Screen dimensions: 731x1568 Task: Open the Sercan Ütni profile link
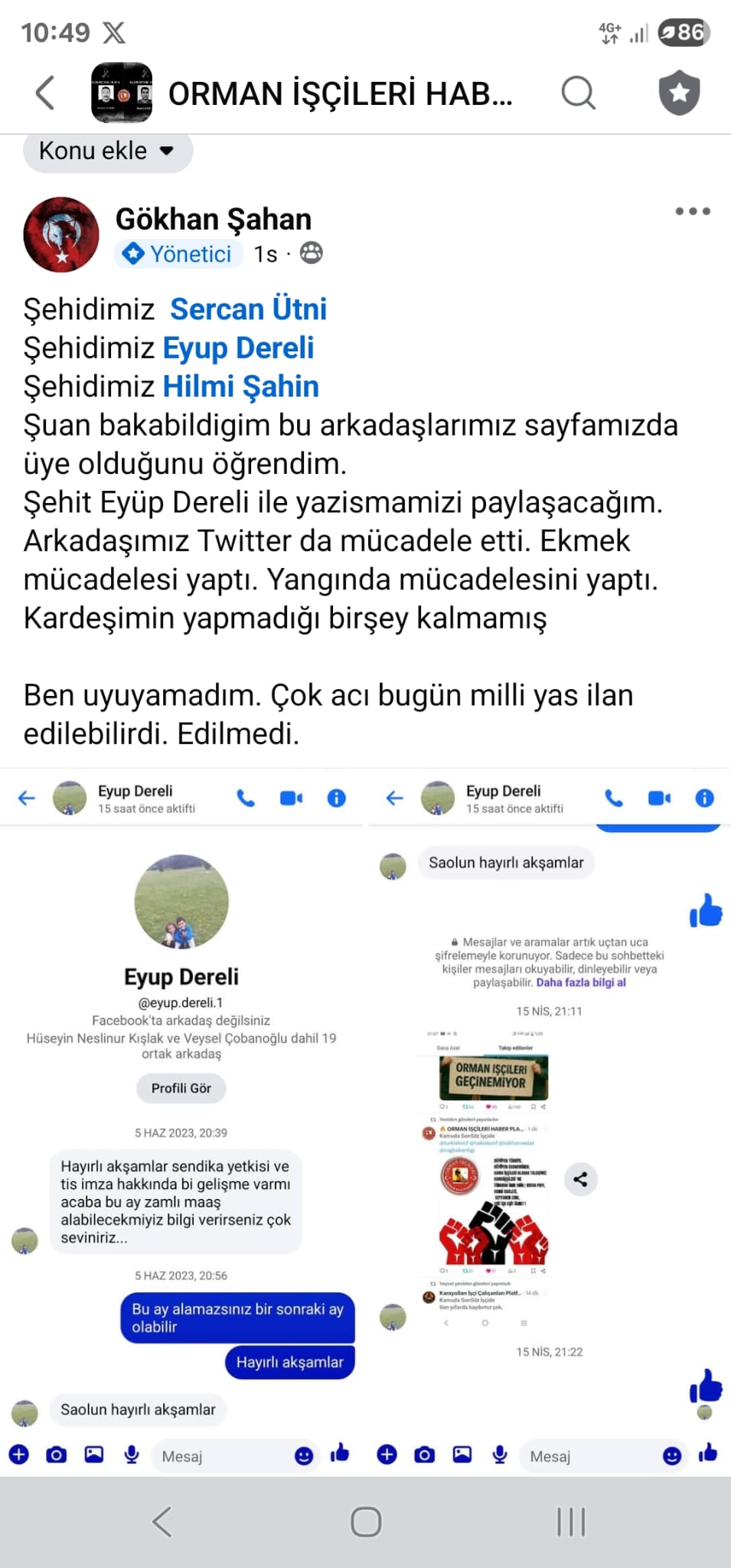click(x=249, y=309)
